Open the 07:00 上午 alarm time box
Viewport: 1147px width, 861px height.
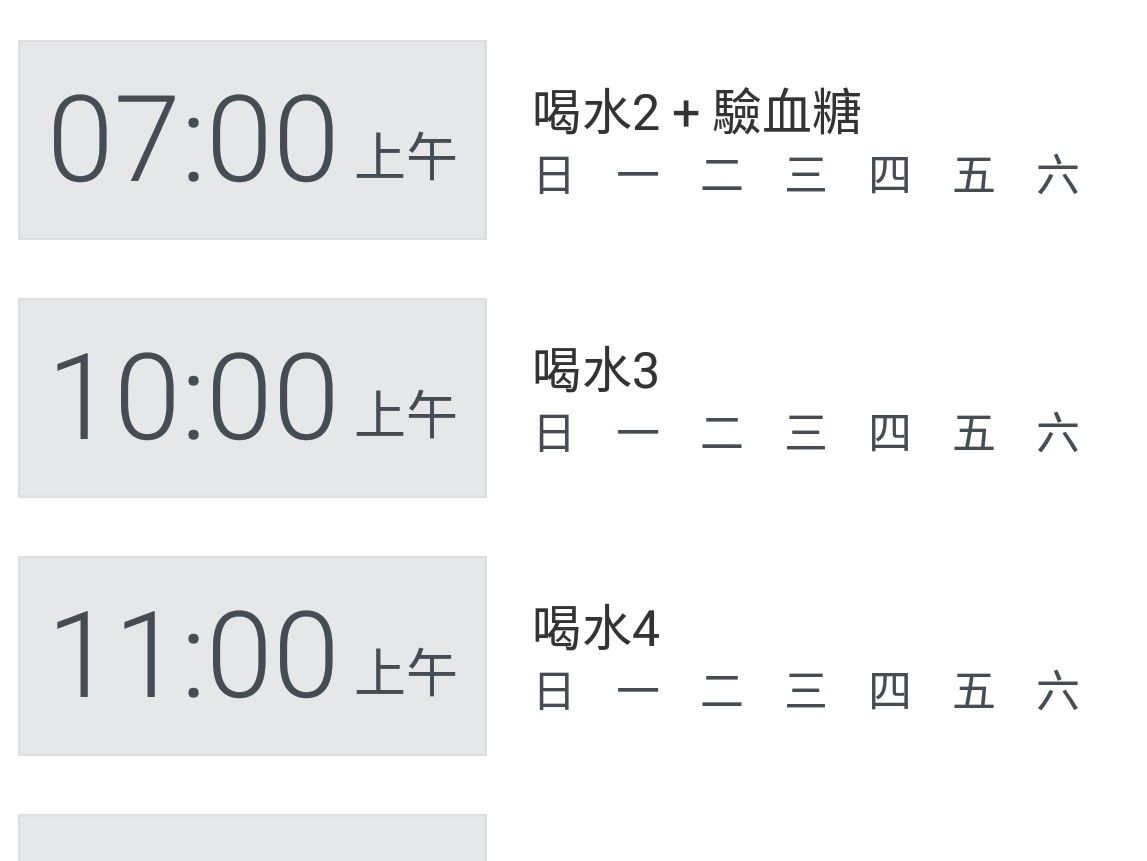[252, 140]
